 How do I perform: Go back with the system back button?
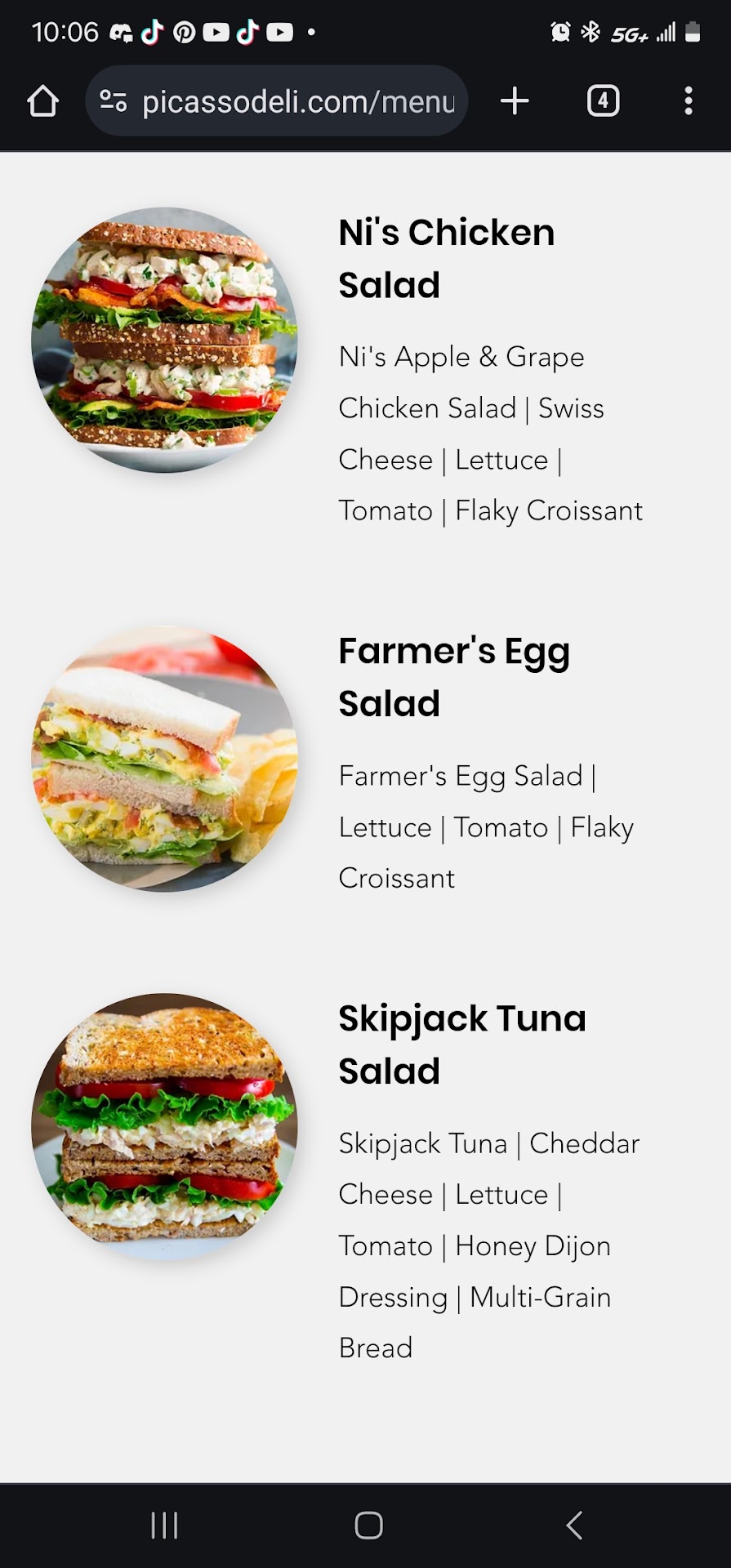click(x=574, y=1525)
